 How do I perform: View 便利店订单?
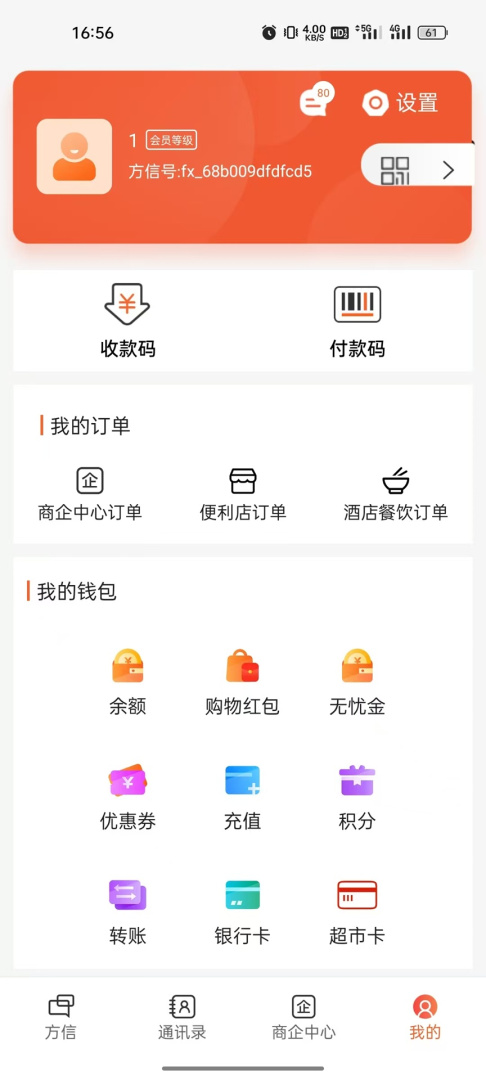[243, 494]
